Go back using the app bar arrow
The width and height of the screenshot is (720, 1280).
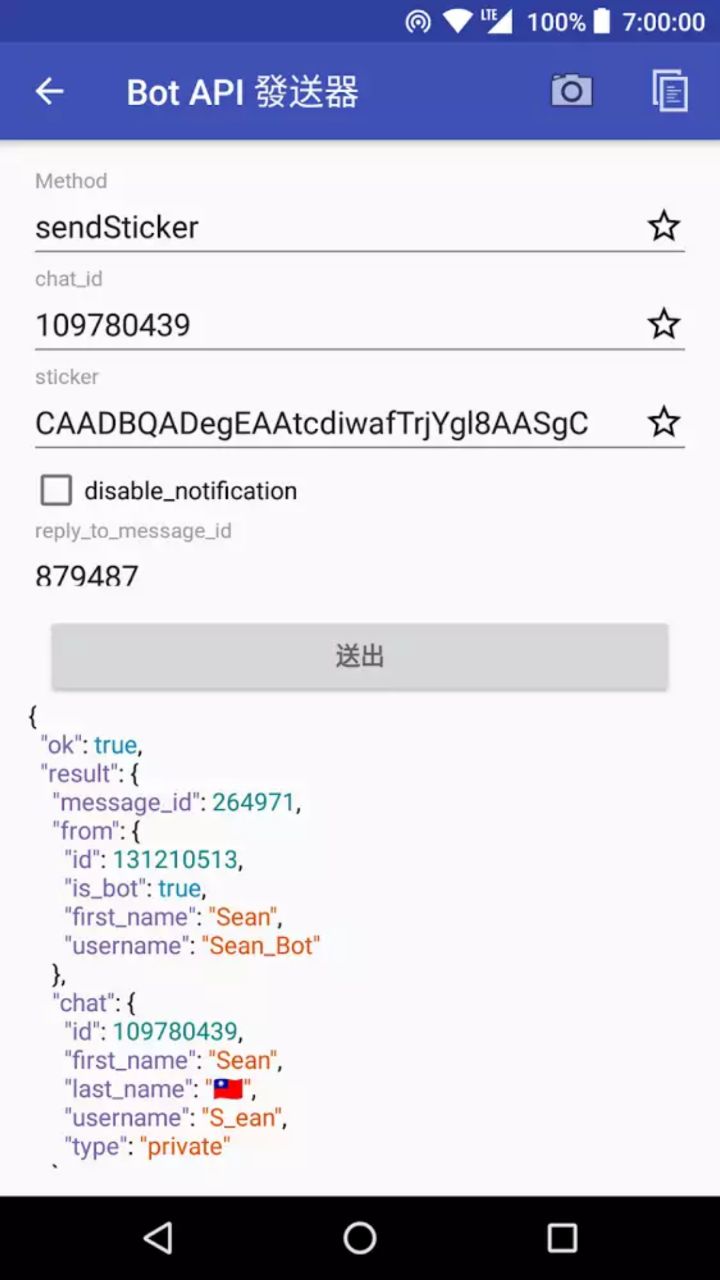click(49, 92)
